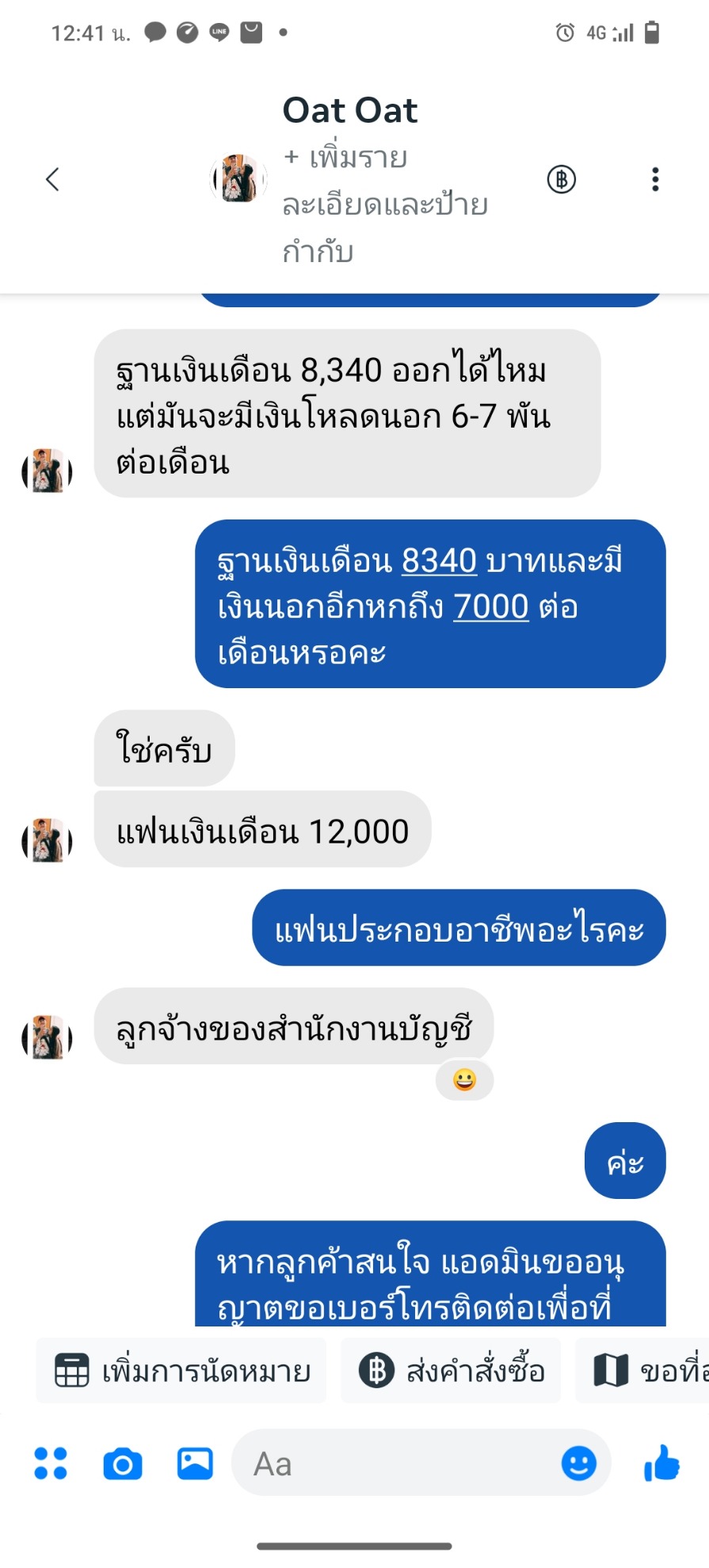The image size is (709, 1568).
Task: Open Oat Oat's profile picture in header
Action: [238, 179]
